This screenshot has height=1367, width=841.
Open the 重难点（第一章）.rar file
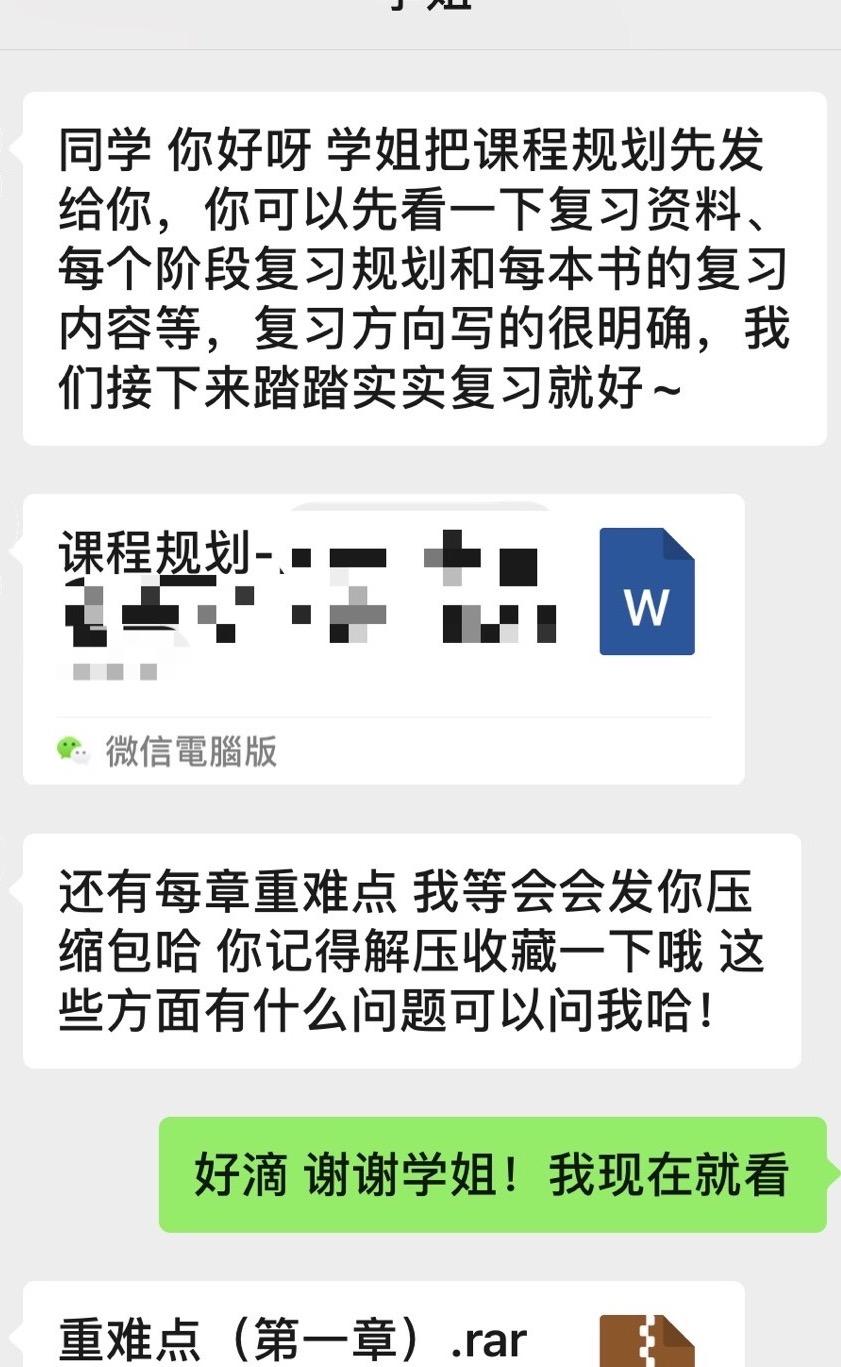[383, 1324]
